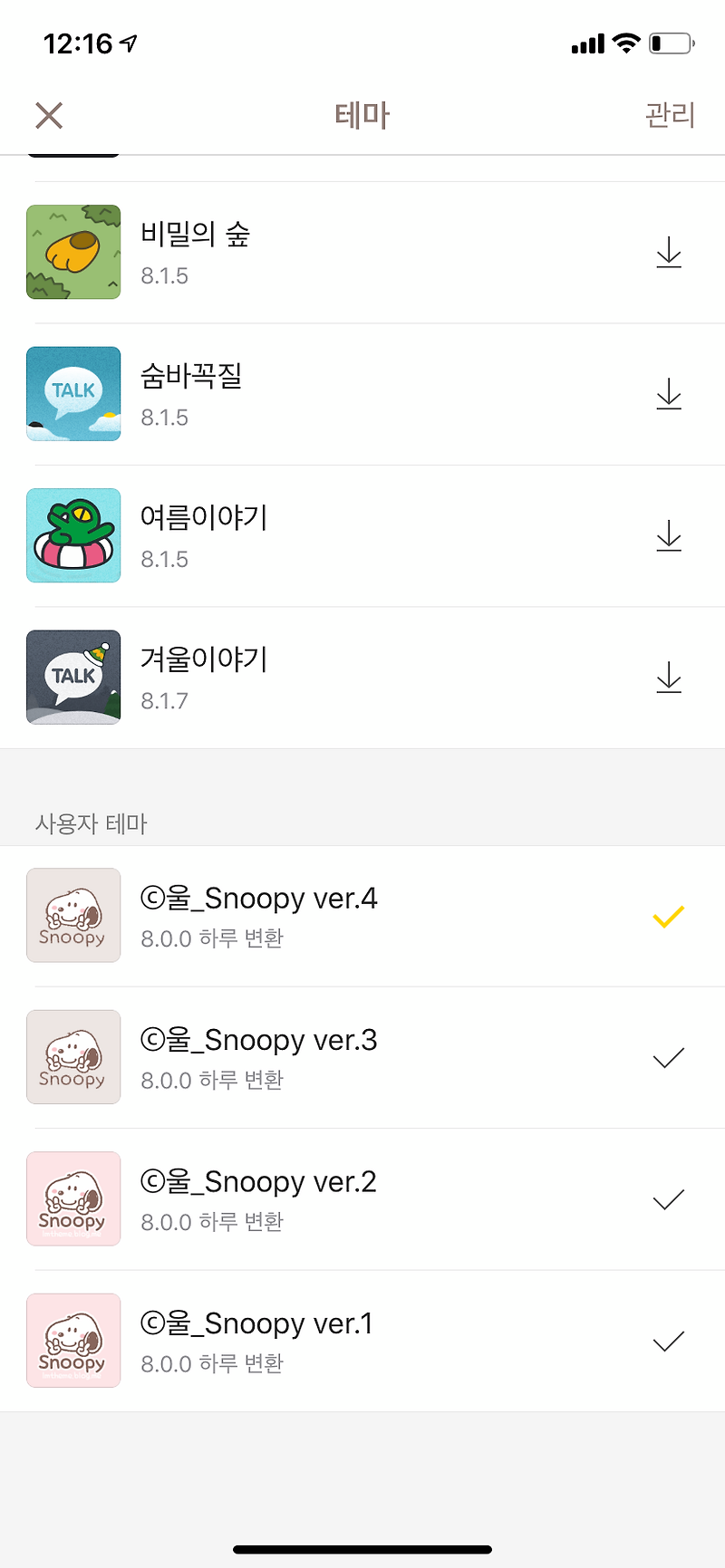Apply the ©울_Snoopy ver.3 theme

[668, 1058]
